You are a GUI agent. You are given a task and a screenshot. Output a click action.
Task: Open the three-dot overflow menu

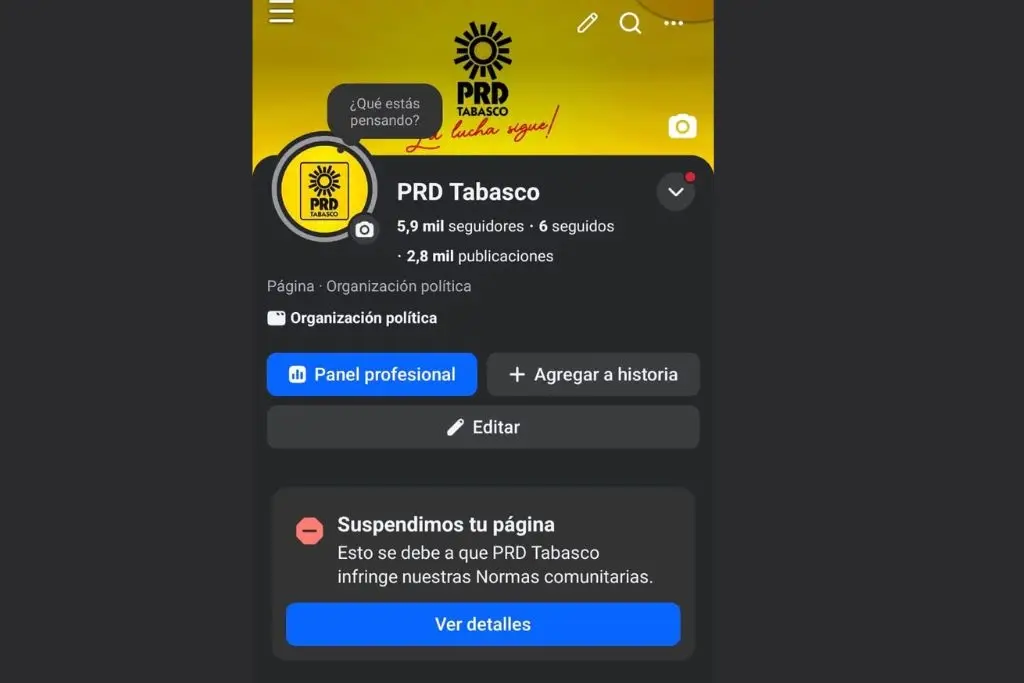tap(674, 22)
